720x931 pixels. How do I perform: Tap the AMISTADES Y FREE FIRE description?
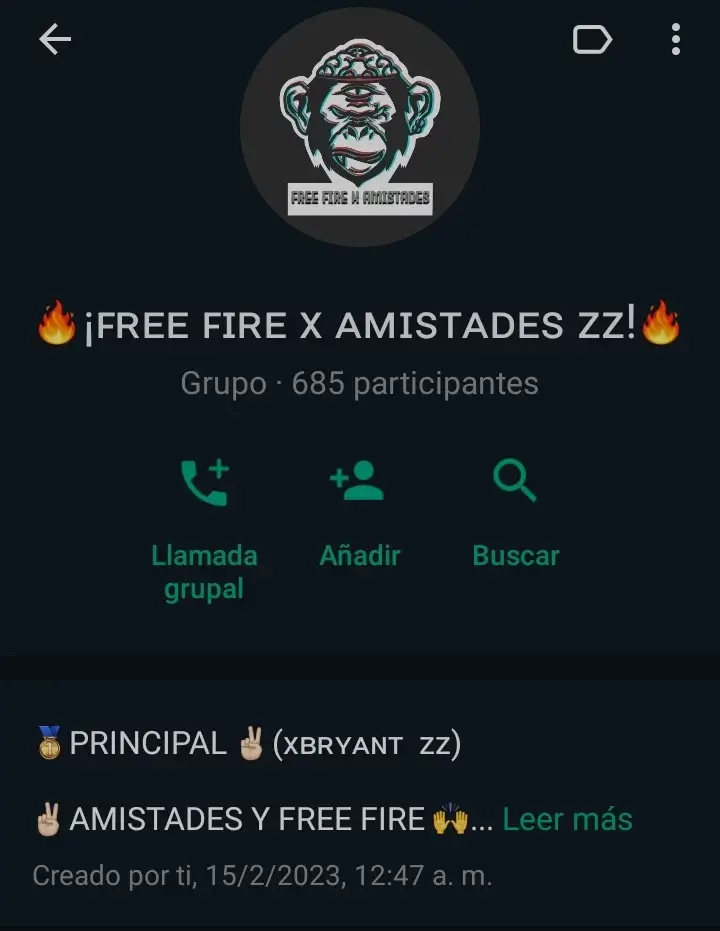pyautogui.click(x=250, y=818)
